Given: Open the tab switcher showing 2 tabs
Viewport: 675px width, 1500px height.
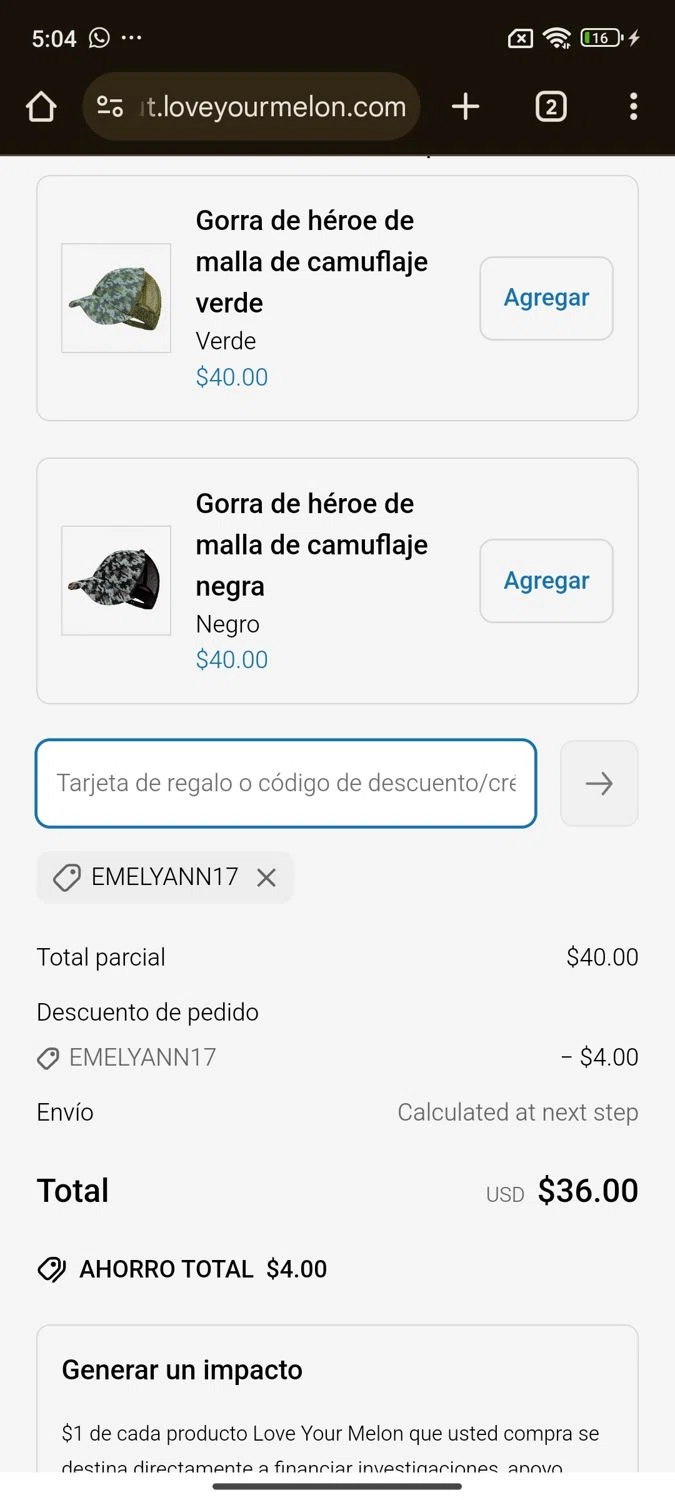Looking at the screenshot, I should tap(551, 107).
